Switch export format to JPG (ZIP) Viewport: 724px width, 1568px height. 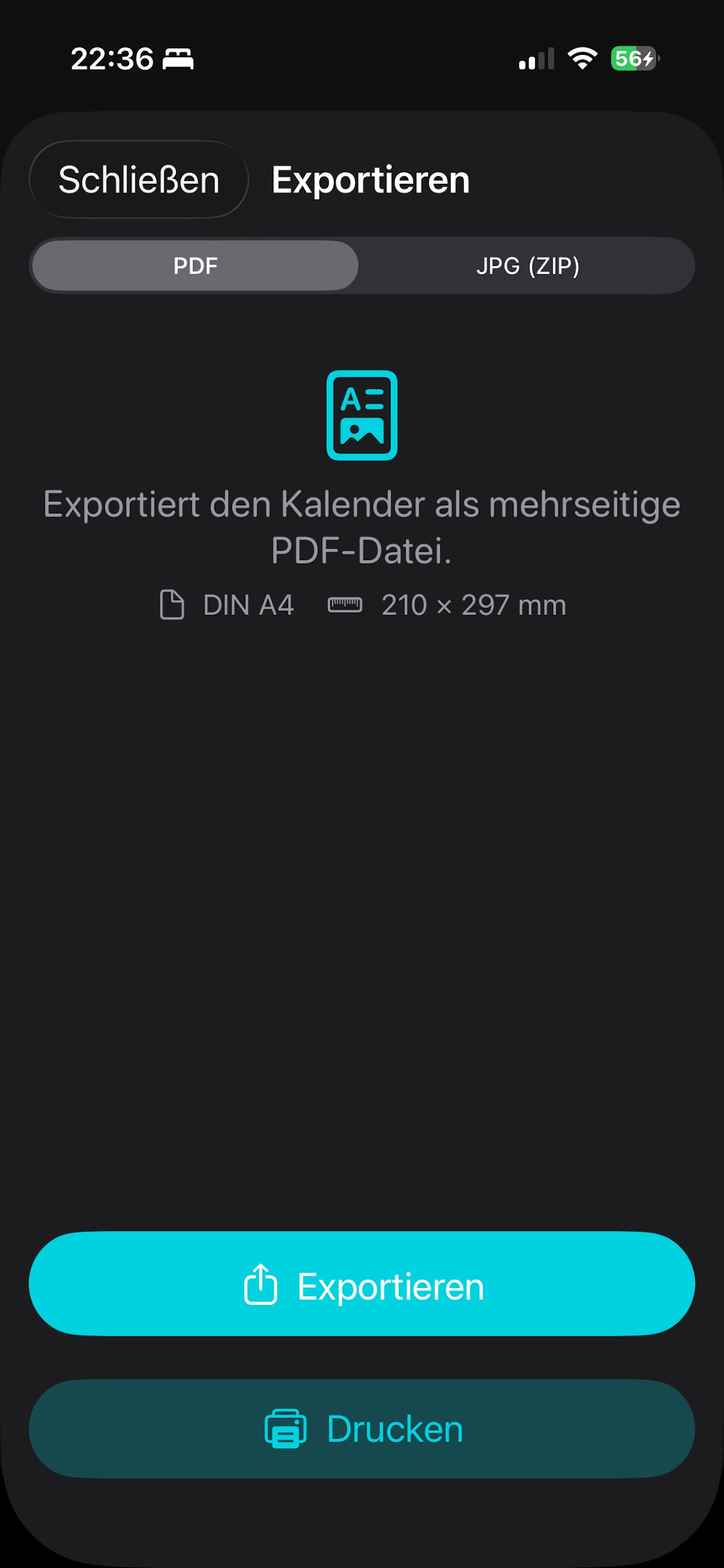[528, 265]
